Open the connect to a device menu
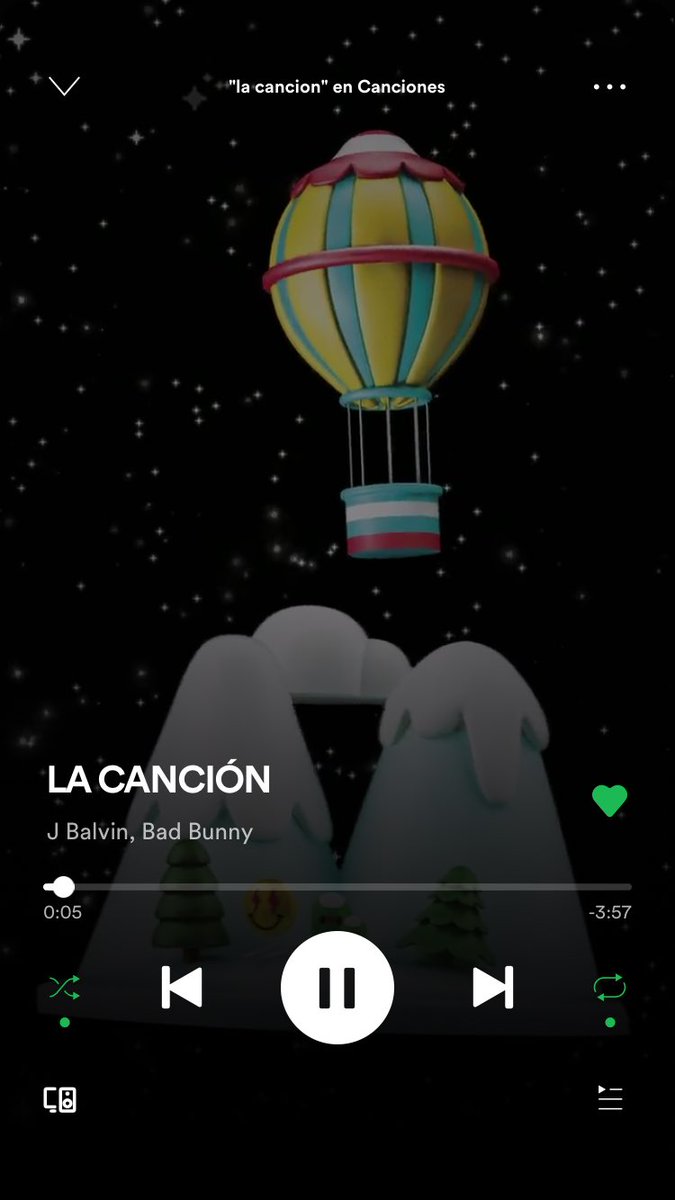This screenshot has height=1200, width=675. (x=60, y=1100)
